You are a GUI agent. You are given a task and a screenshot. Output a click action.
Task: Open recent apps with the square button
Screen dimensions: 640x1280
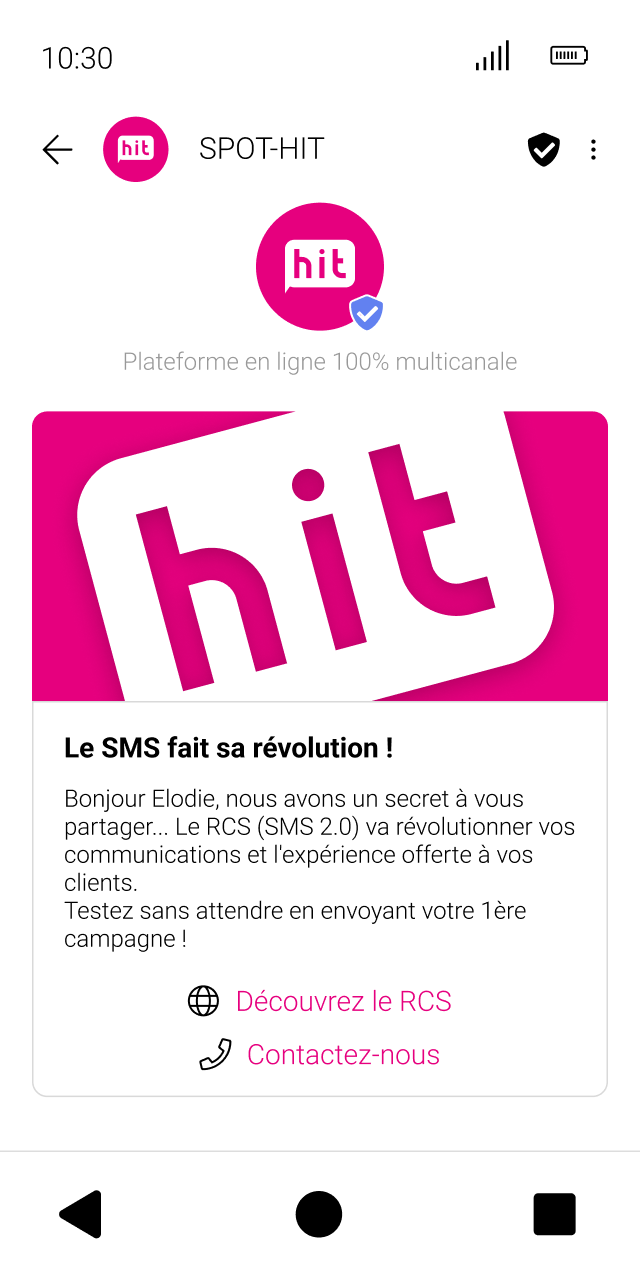click(x=554, y=1214)
